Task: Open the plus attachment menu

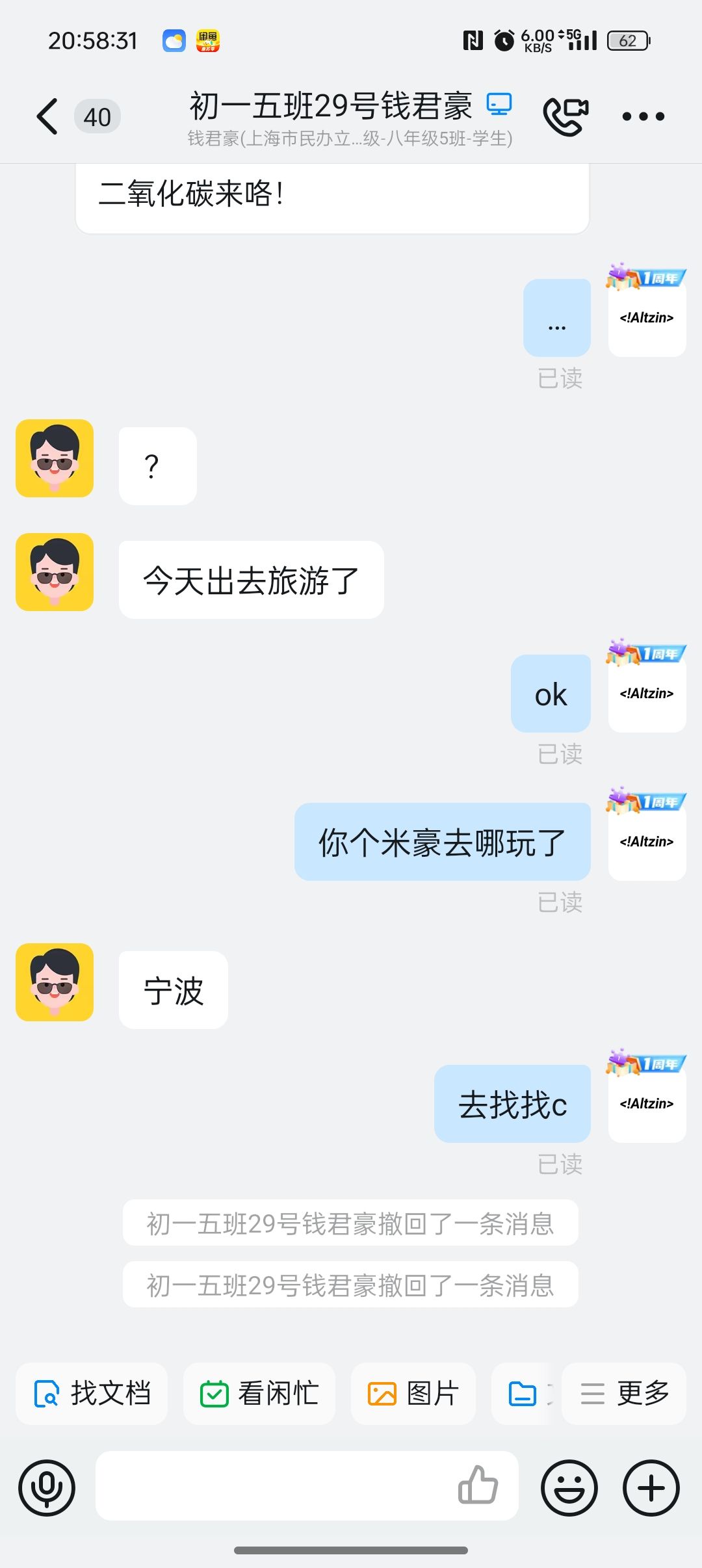Action: point(651,1487)
